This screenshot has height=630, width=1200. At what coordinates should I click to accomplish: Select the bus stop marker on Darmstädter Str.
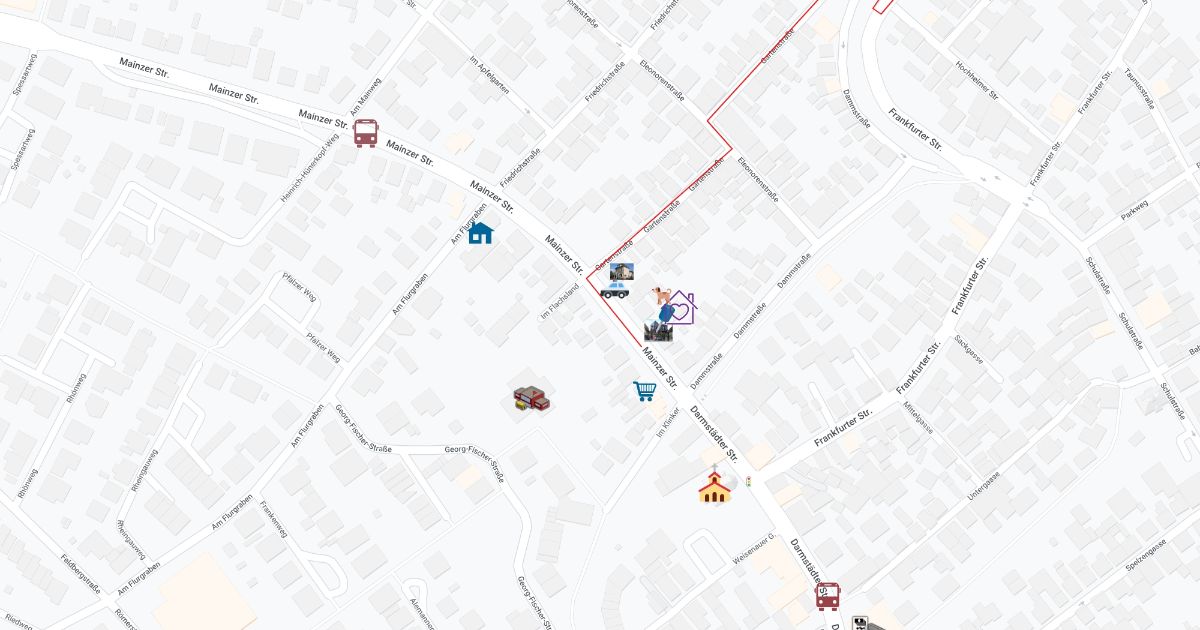point(827,596)
